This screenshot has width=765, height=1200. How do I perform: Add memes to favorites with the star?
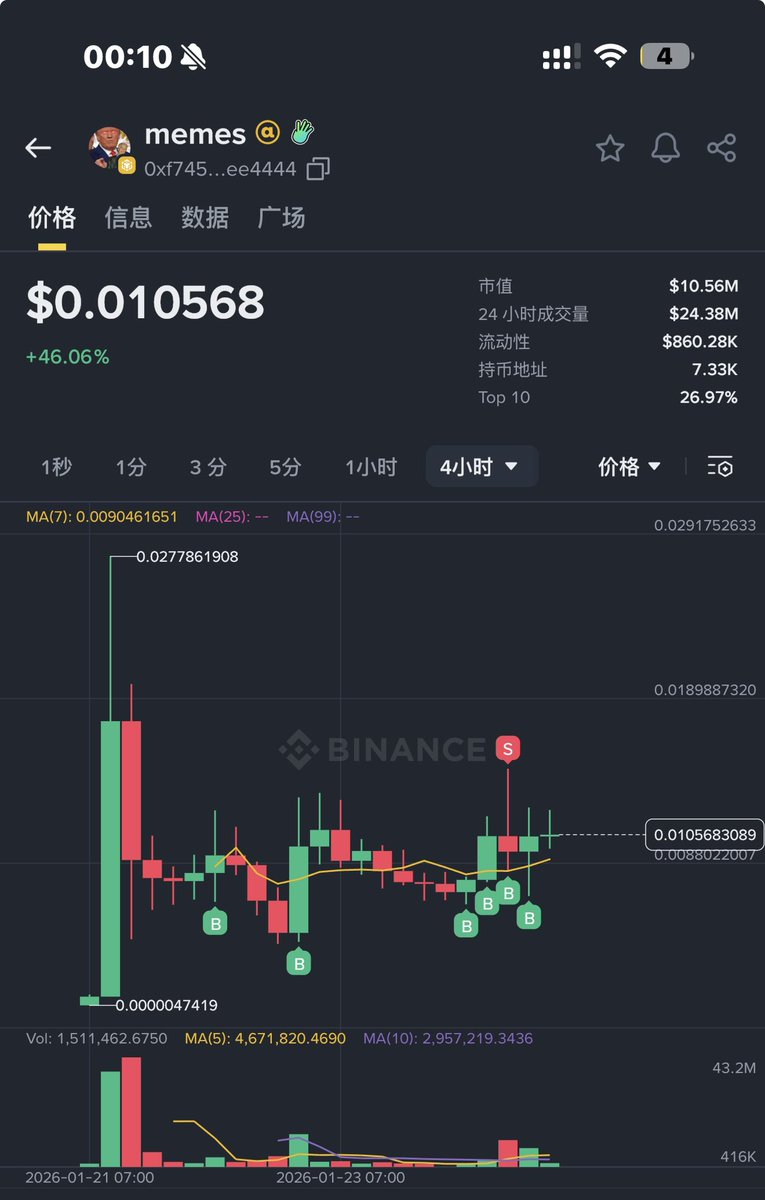click(610, 148)
